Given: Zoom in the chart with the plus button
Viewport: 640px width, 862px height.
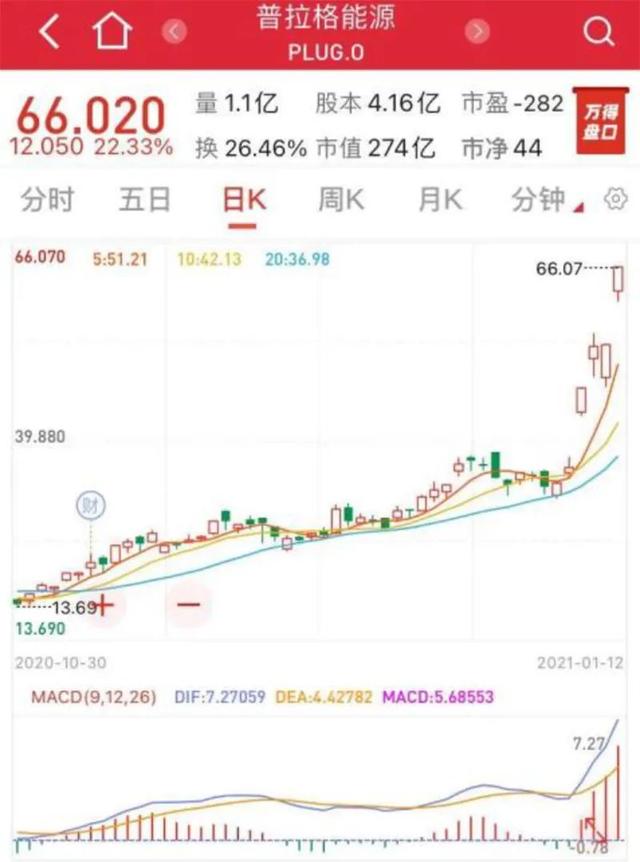Looking at the screenshot, I should 102,604.
